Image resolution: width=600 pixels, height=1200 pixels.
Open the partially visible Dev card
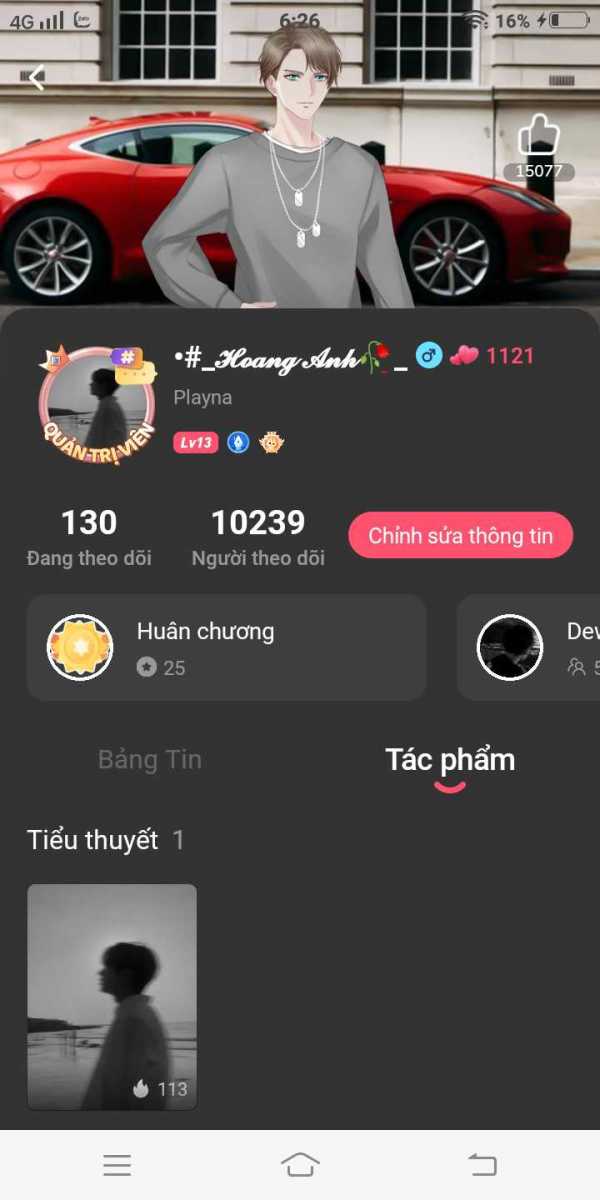528,647
